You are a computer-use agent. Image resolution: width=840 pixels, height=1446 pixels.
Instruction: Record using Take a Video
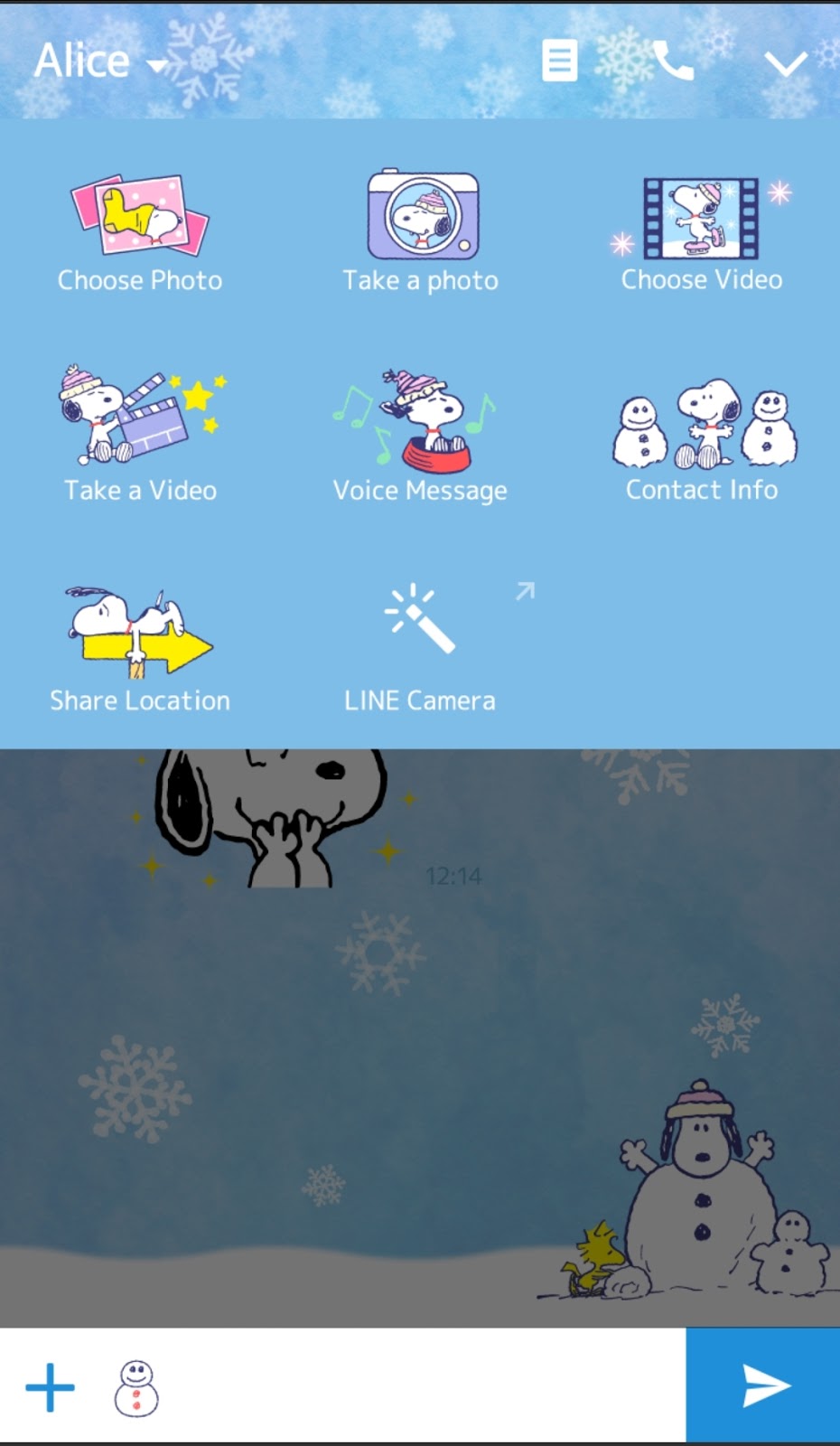click(140, 436)
